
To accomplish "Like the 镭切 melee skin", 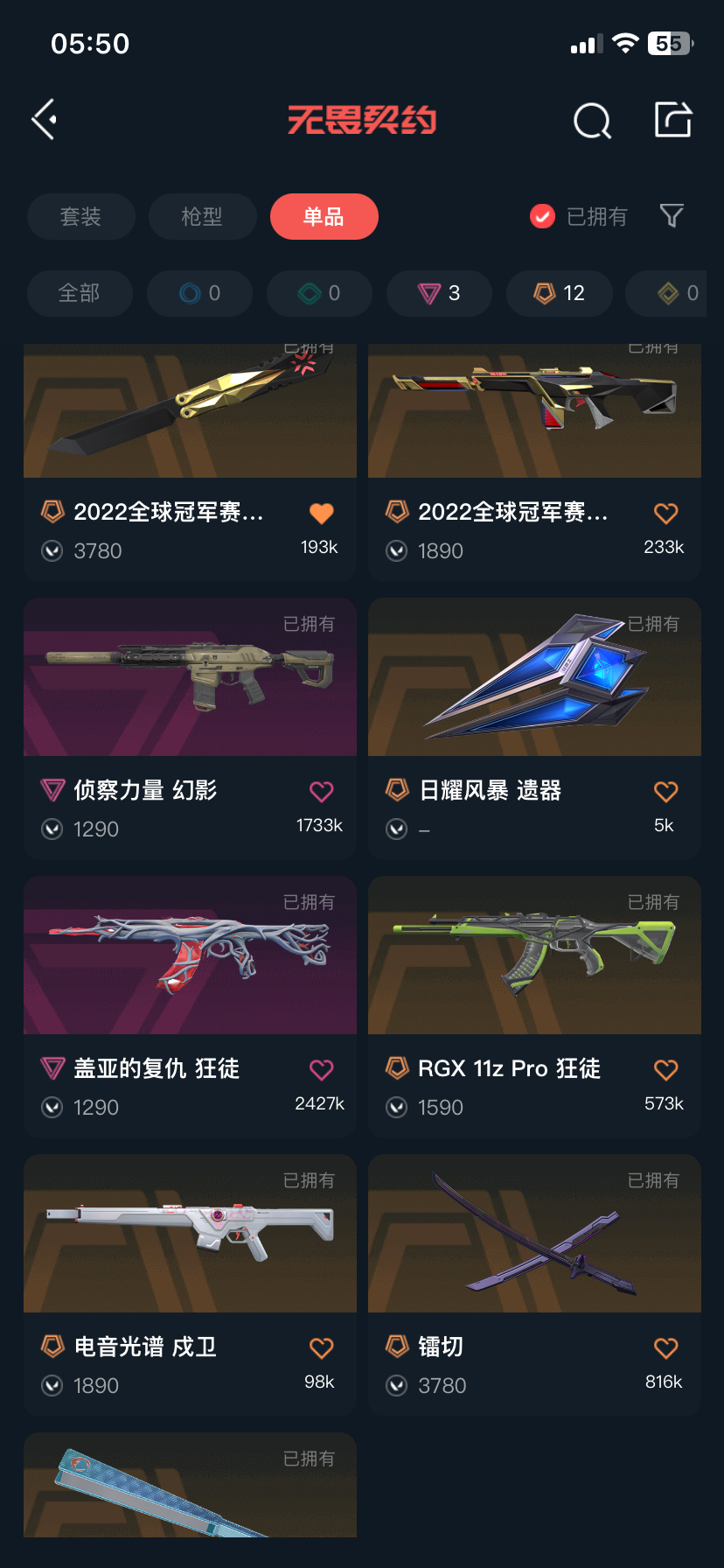I will coord(665,1348).
